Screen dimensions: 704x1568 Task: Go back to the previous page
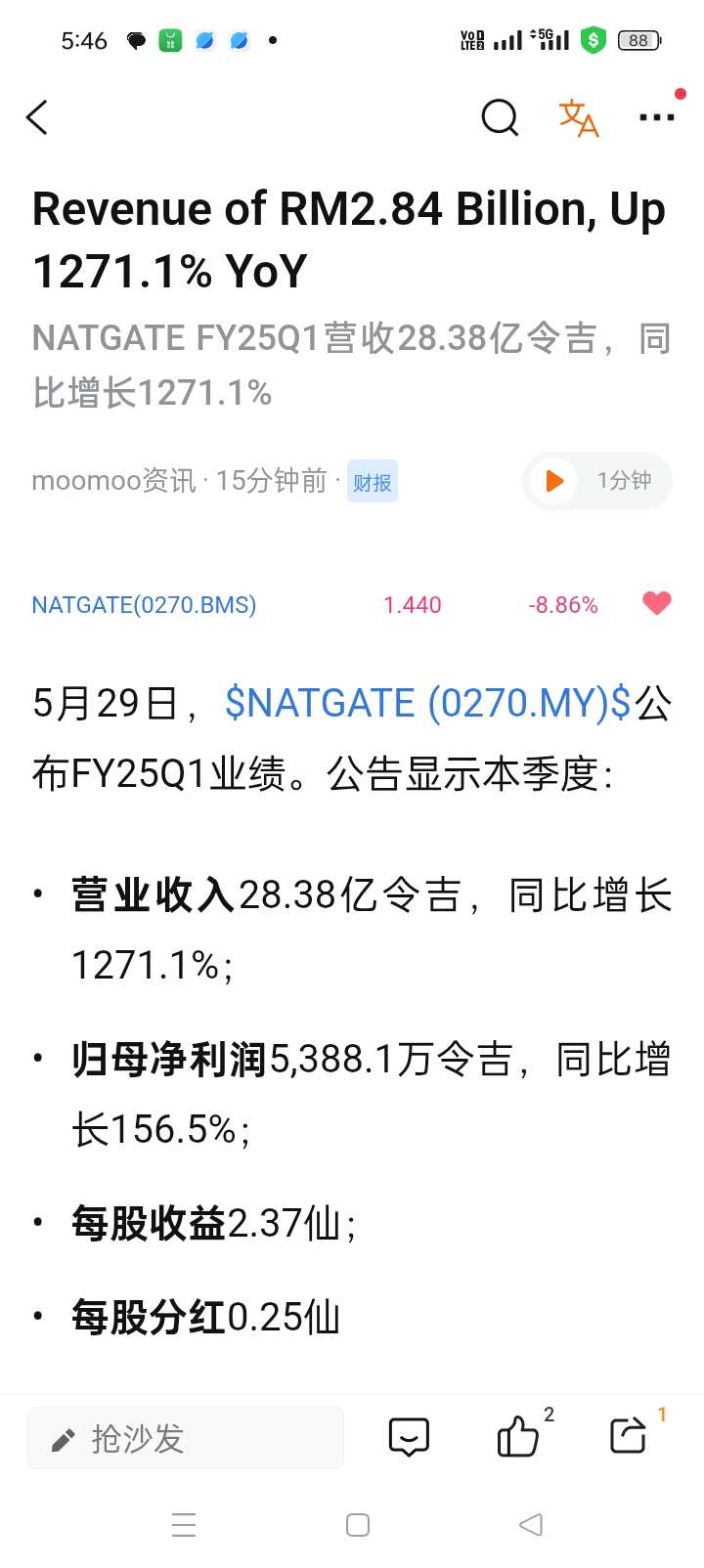[37, 118]
